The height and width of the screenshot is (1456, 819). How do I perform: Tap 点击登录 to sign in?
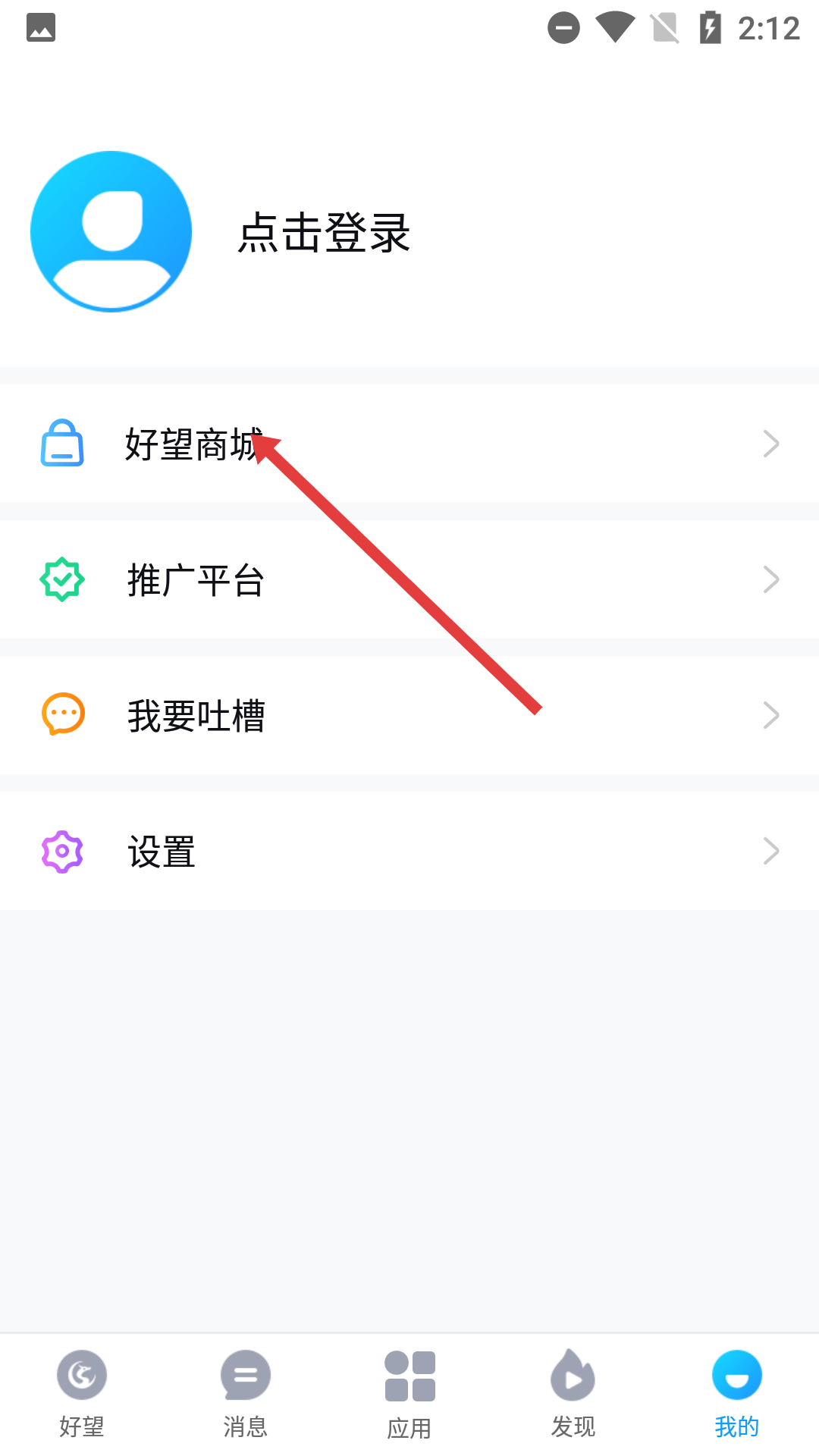tap(324, 233)
